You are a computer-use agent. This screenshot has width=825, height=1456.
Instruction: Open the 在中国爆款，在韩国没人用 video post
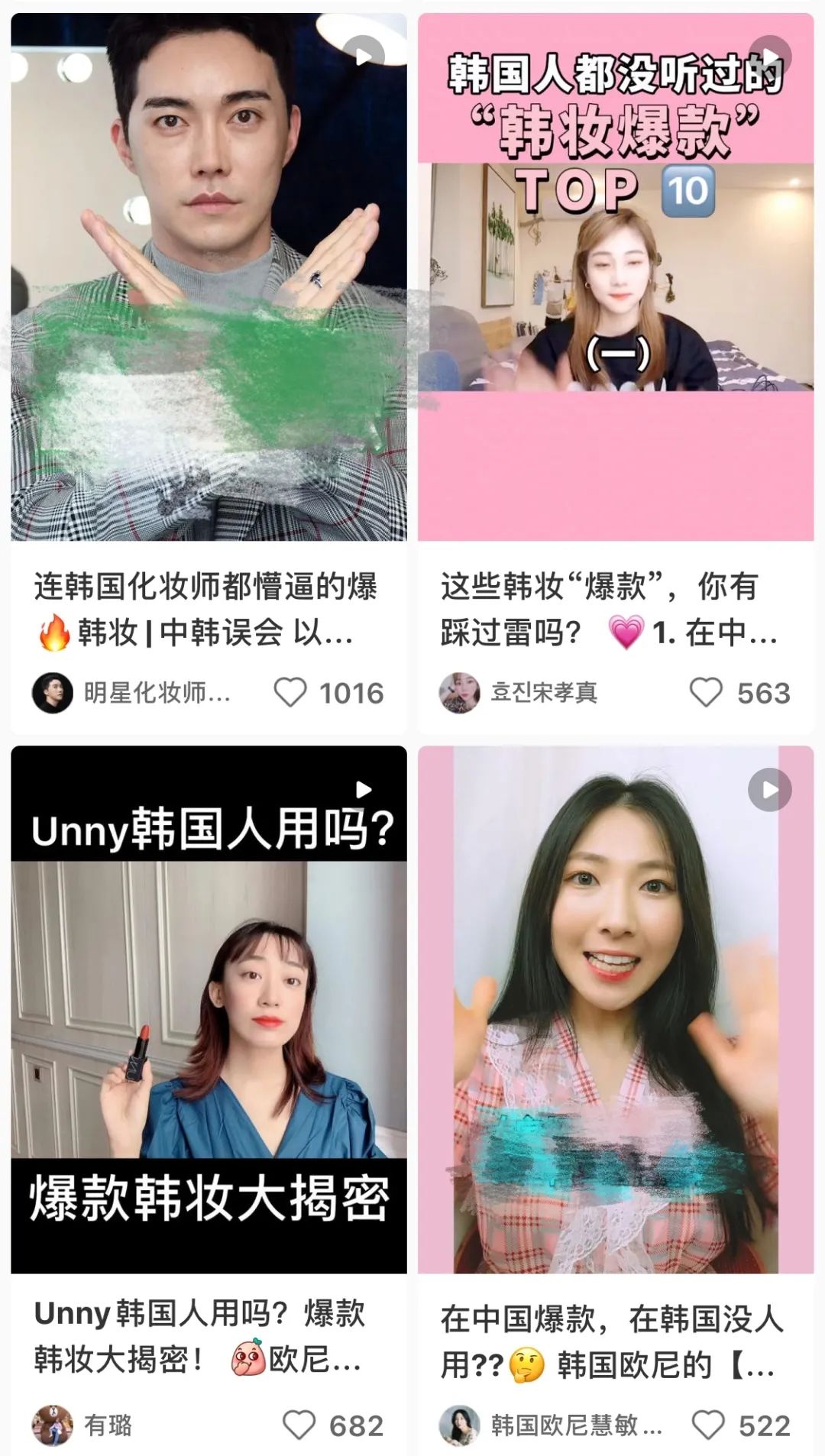coord(616,1008)
